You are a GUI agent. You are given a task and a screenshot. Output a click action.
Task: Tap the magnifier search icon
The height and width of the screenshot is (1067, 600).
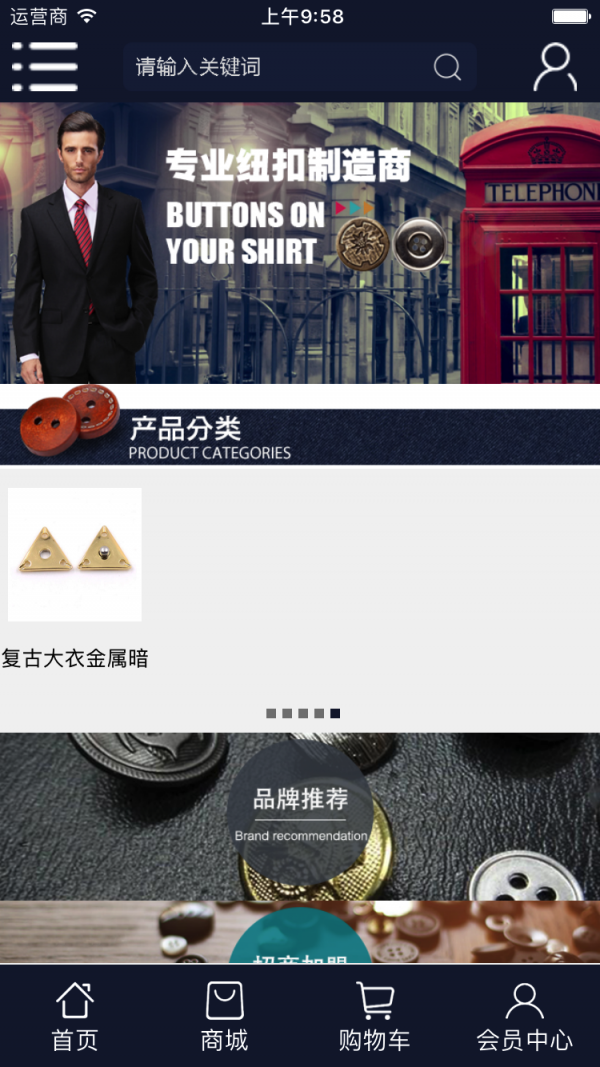point(447,67)
